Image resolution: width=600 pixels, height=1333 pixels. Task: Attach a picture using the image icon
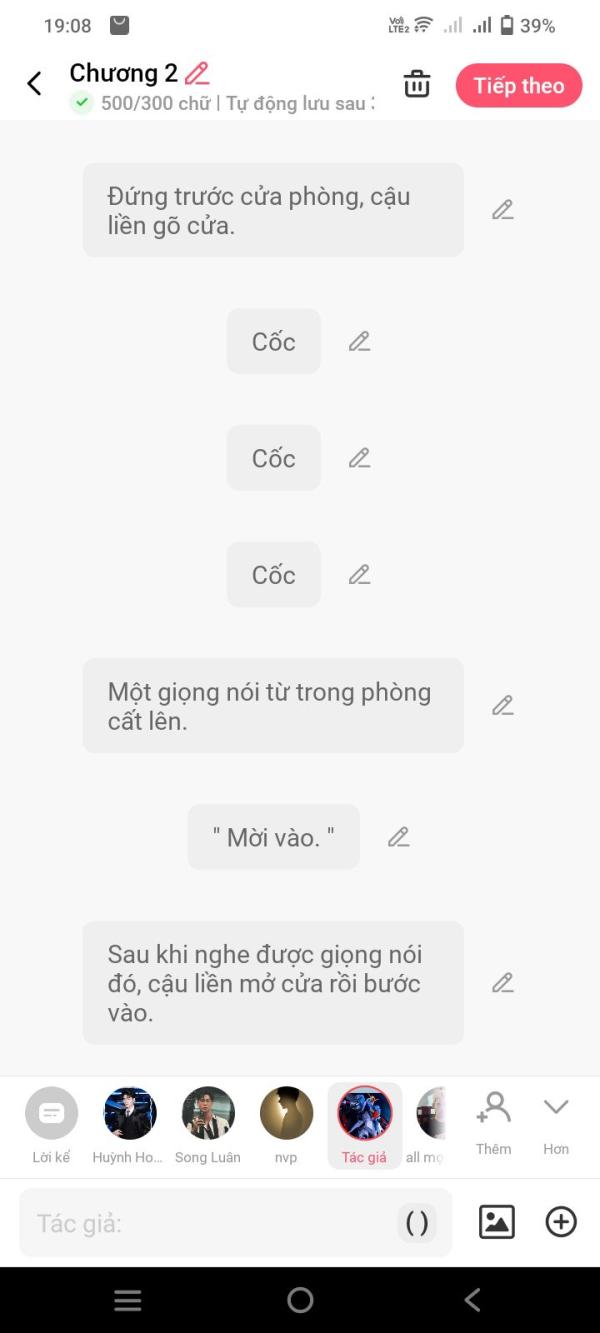coord(497,1222)
